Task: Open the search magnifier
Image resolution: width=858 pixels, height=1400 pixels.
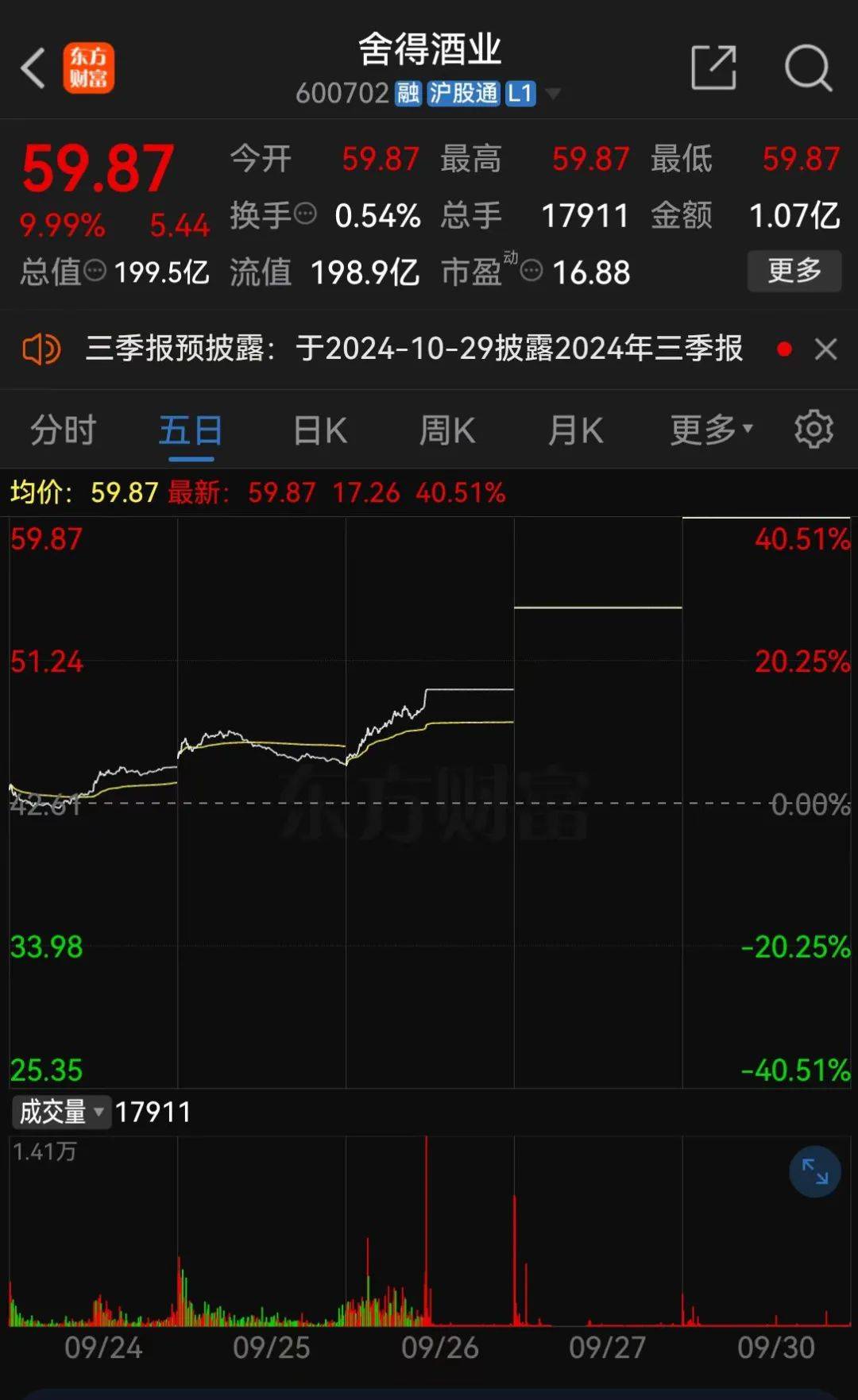Action: point(808,68)
